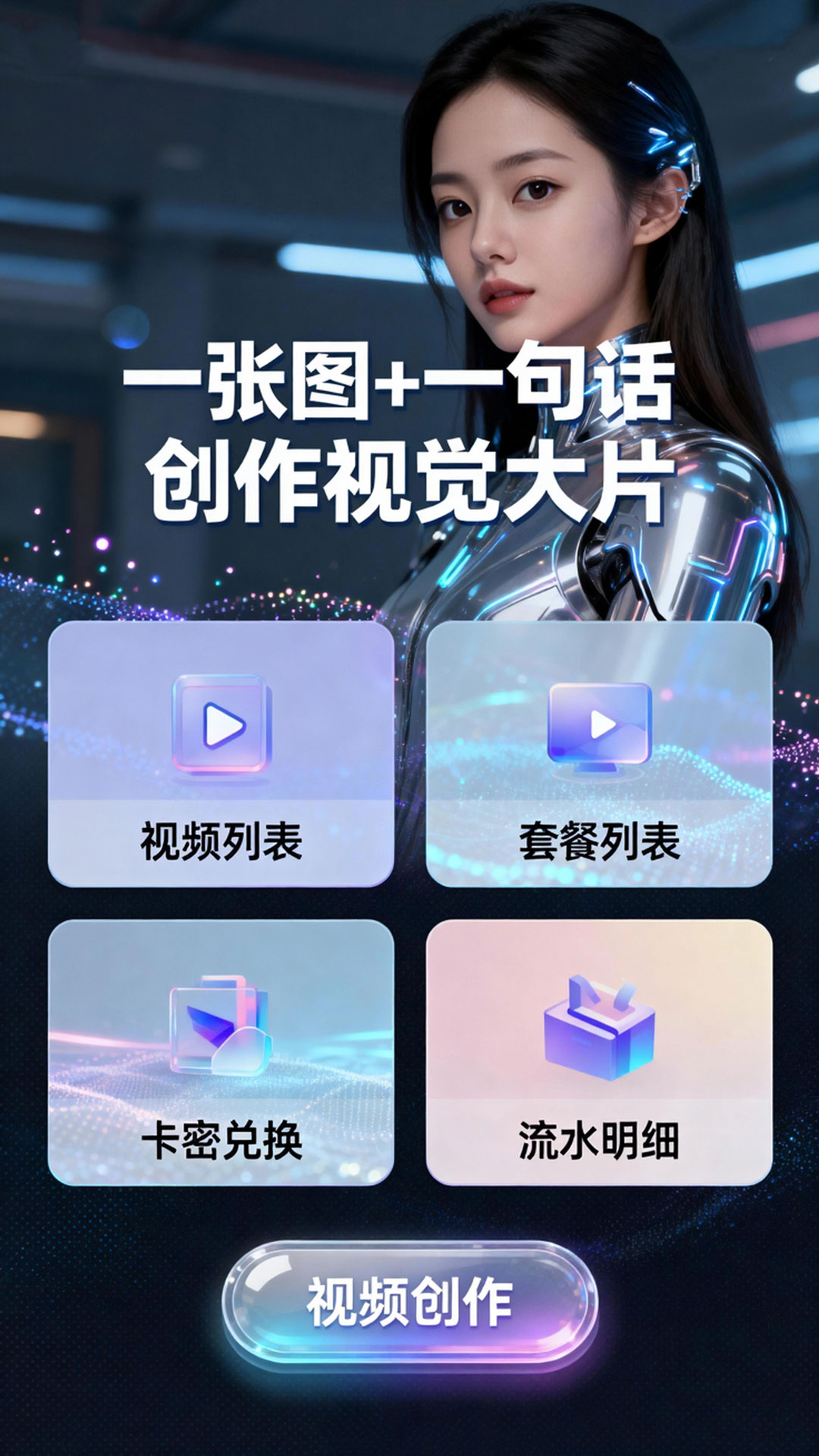
Task: Start with the 视频创作 button
Action: click(409, 1301)
